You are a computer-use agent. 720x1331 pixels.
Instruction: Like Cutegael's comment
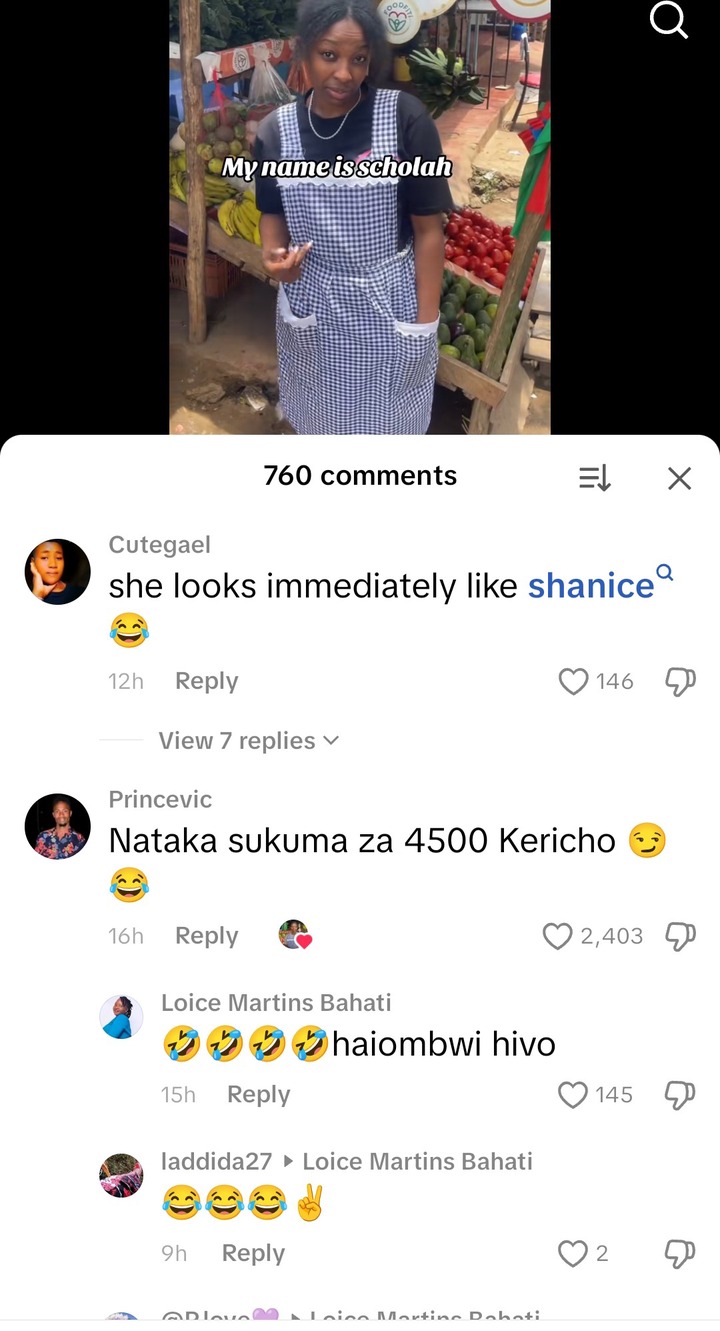573,681
